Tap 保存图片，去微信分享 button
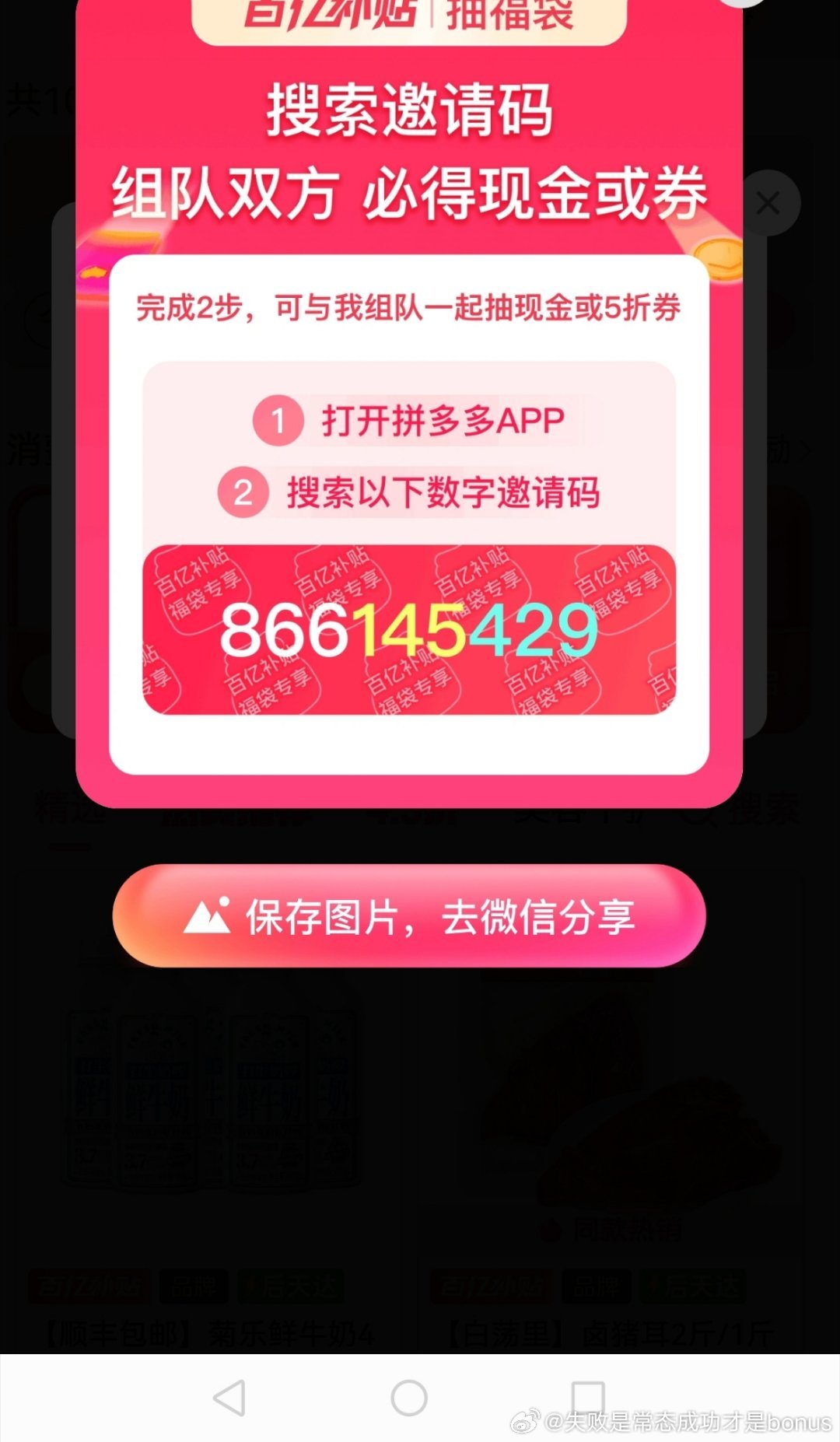 point(409,915)
